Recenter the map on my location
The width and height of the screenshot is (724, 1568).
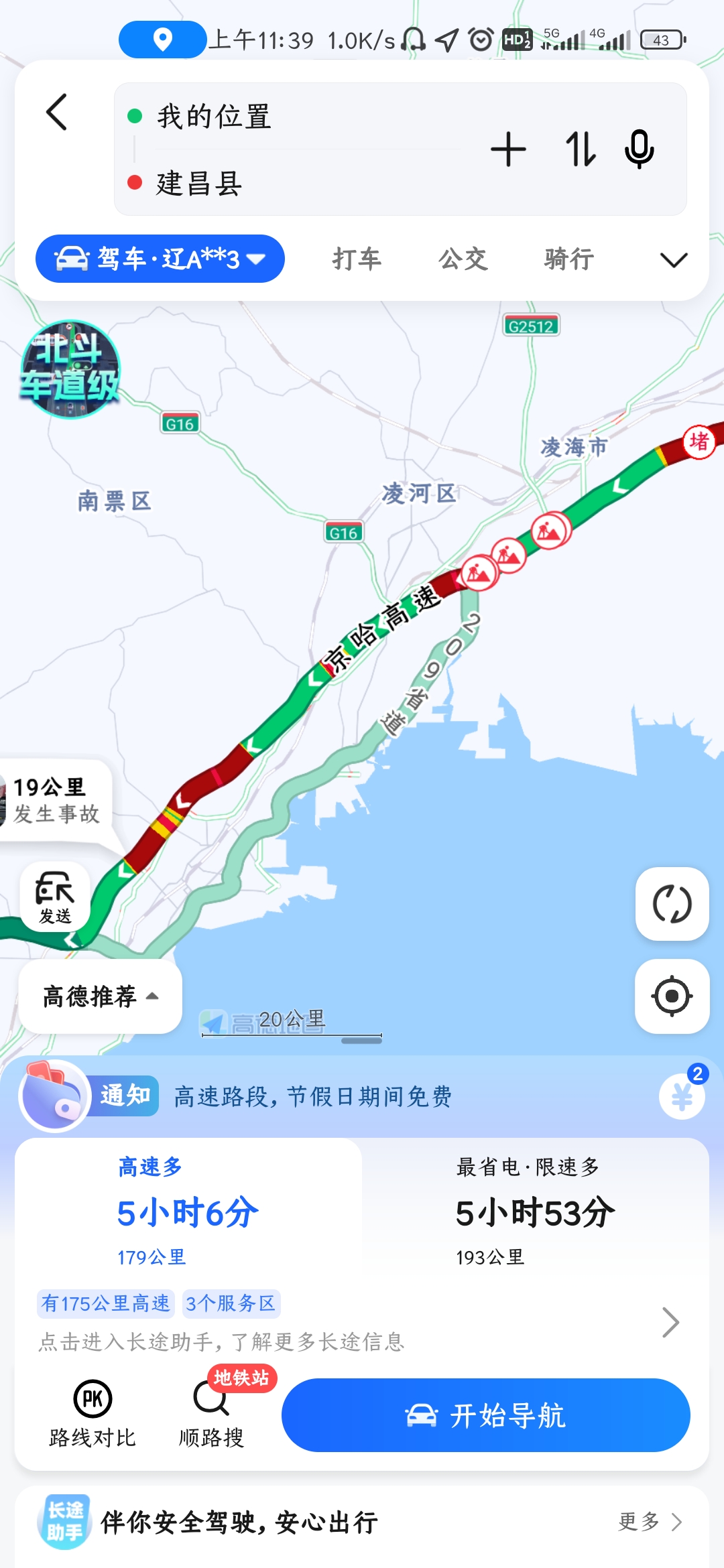coord(672,996)
